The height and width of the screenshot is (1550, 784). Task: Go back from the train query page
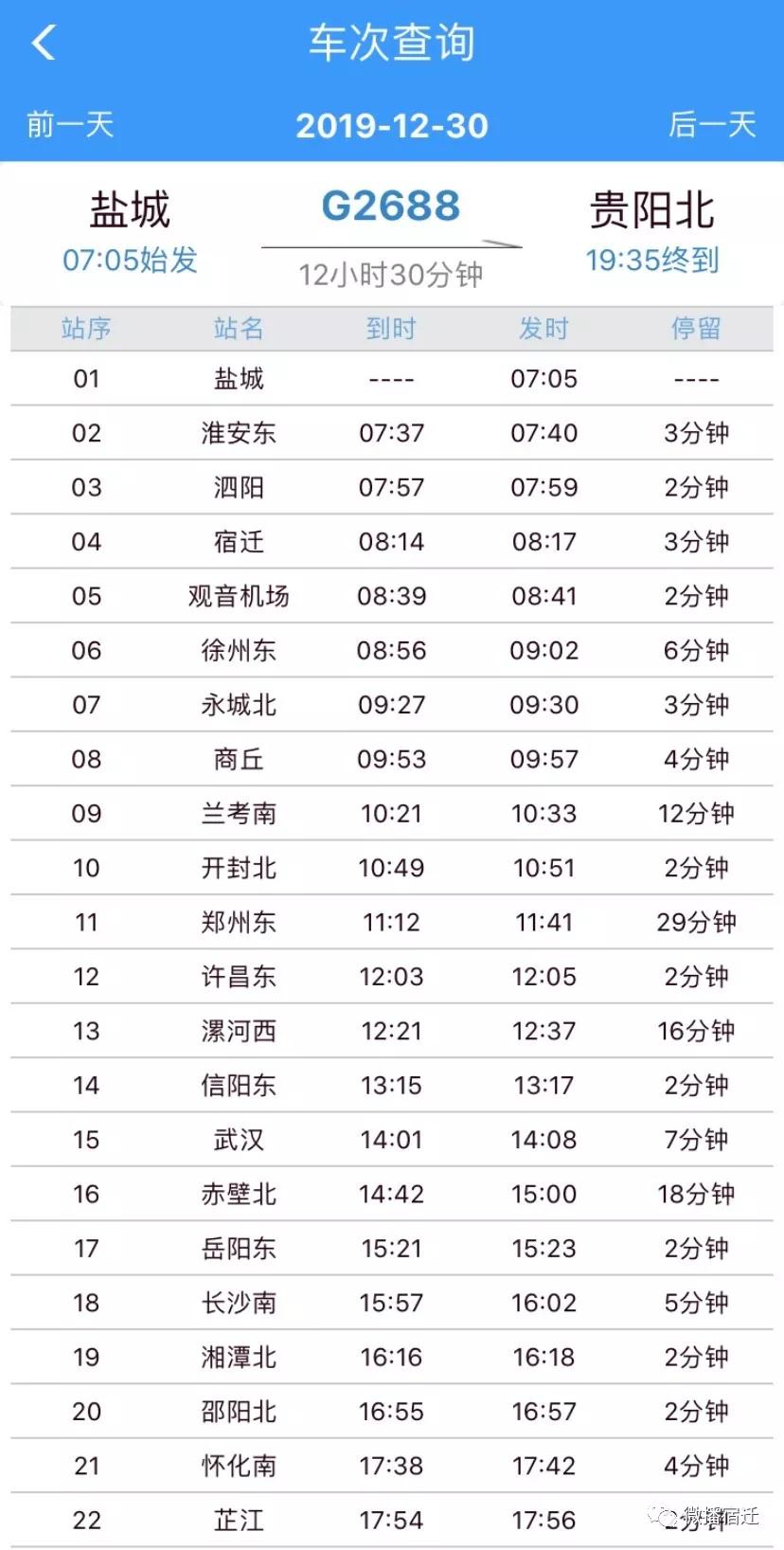pyautogui.click(x=44, y=43)
